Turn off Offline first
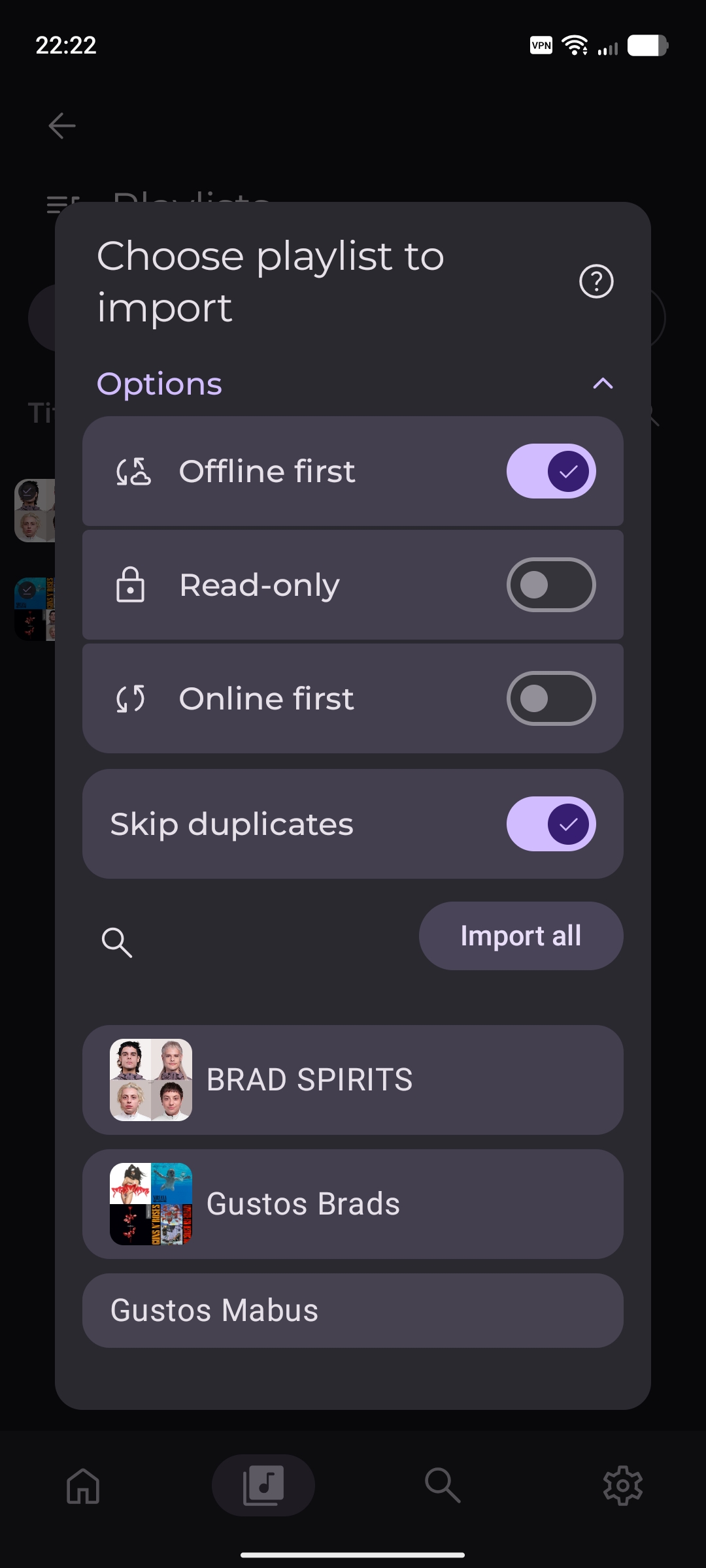The width and height of the screenshot is (706, 1568). pyautogui.click(x=551, y=471)
